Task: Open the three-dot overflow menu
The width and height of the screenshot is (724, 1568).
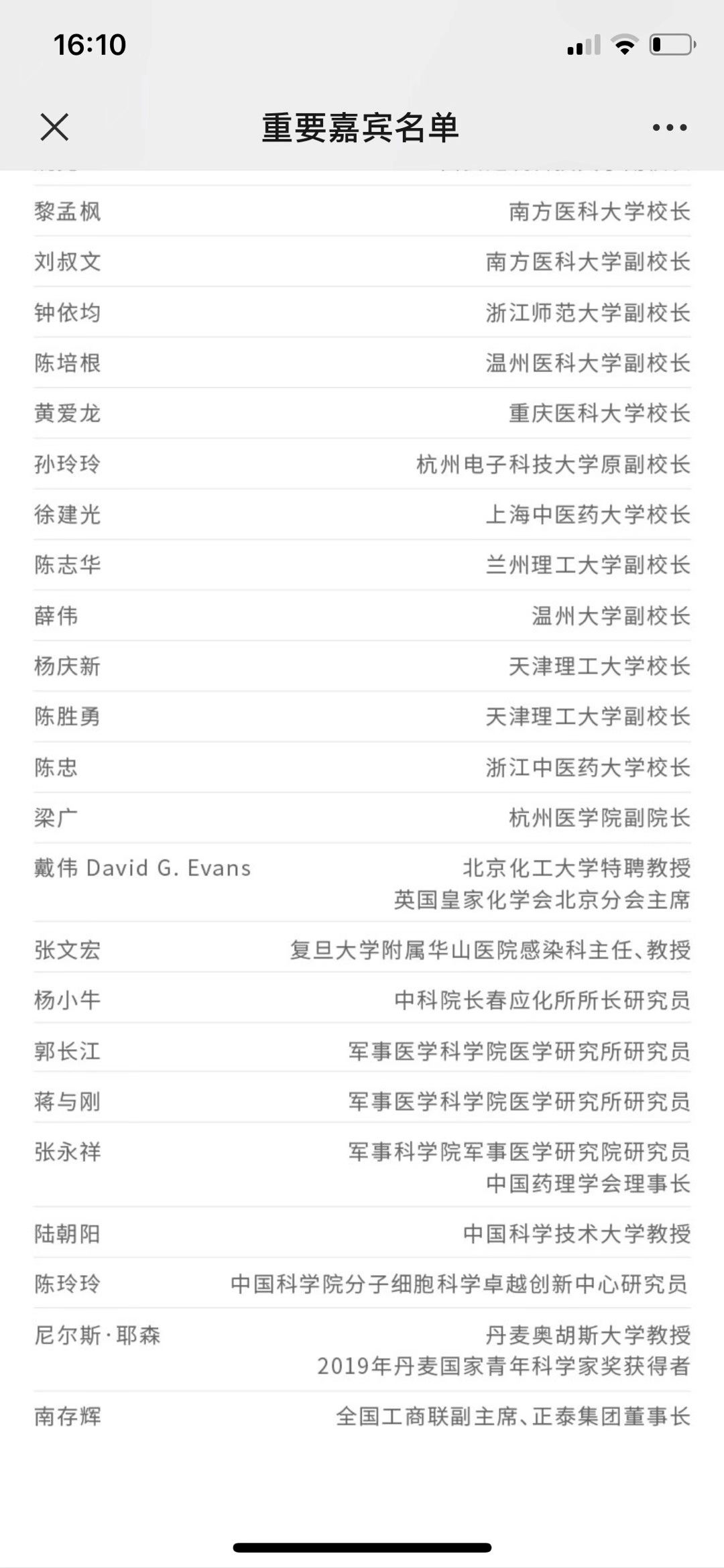Action: coord(670,127)
